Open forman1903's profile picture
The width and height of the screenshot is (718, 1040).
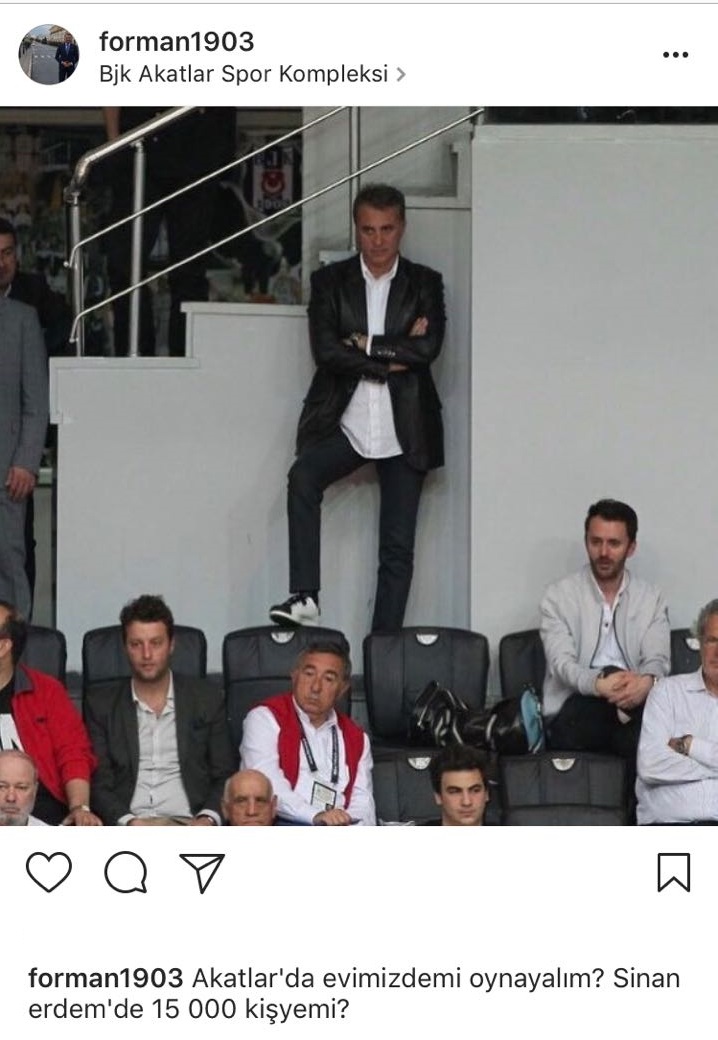click(x=48, y=55)
